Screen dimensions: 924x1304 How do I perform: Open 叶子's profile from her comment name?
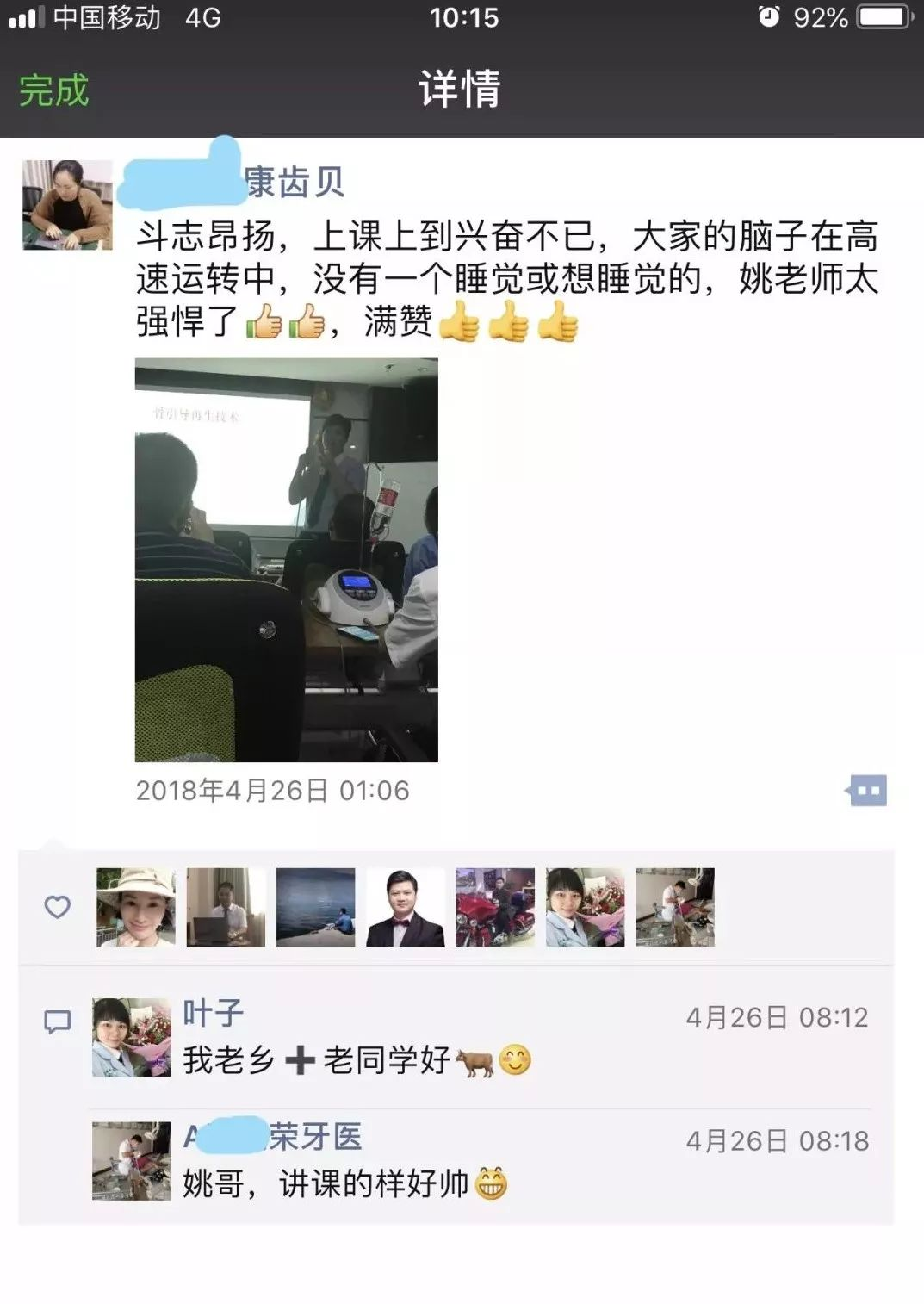213,1013
